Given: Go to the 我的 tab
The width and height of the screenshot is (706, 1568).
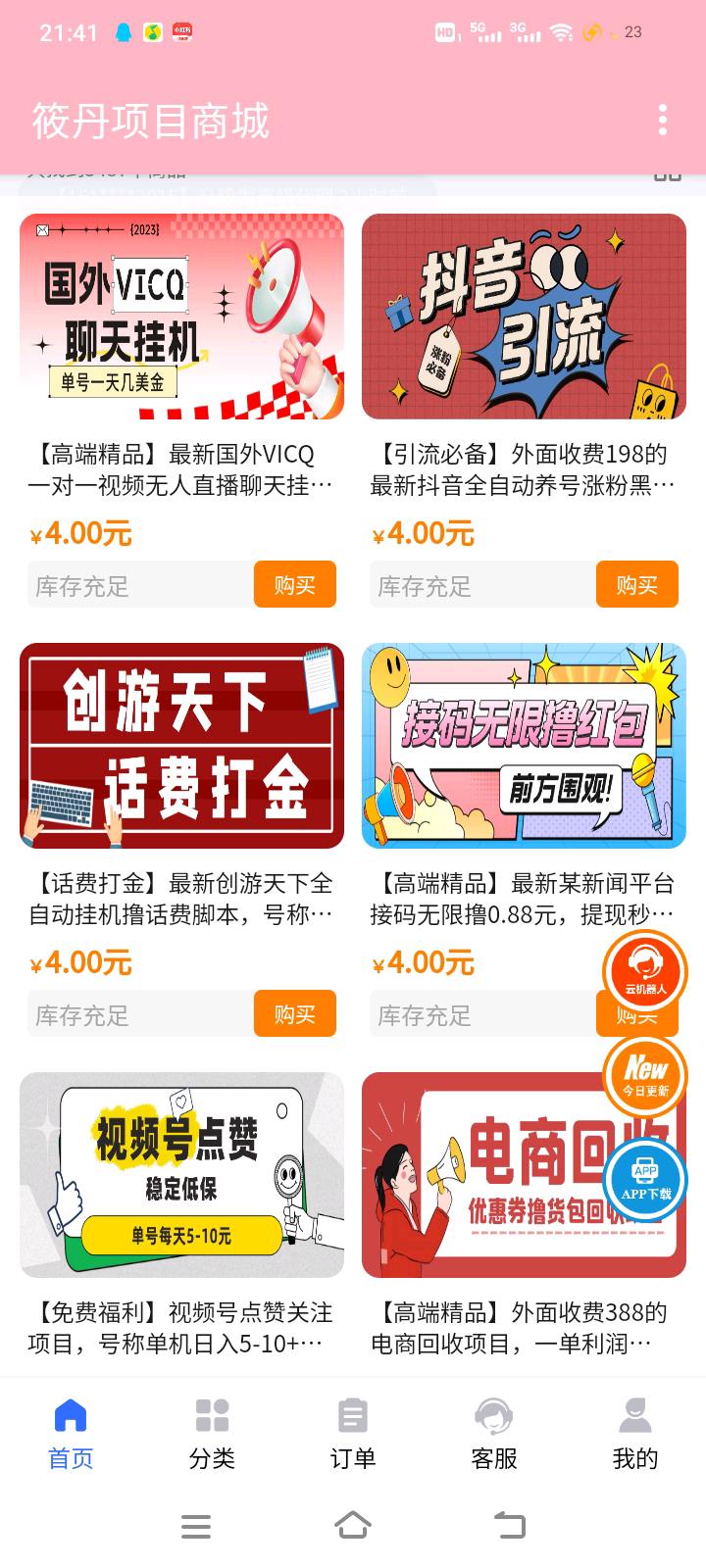Looking at the screenshot, I should point(635,1434).
